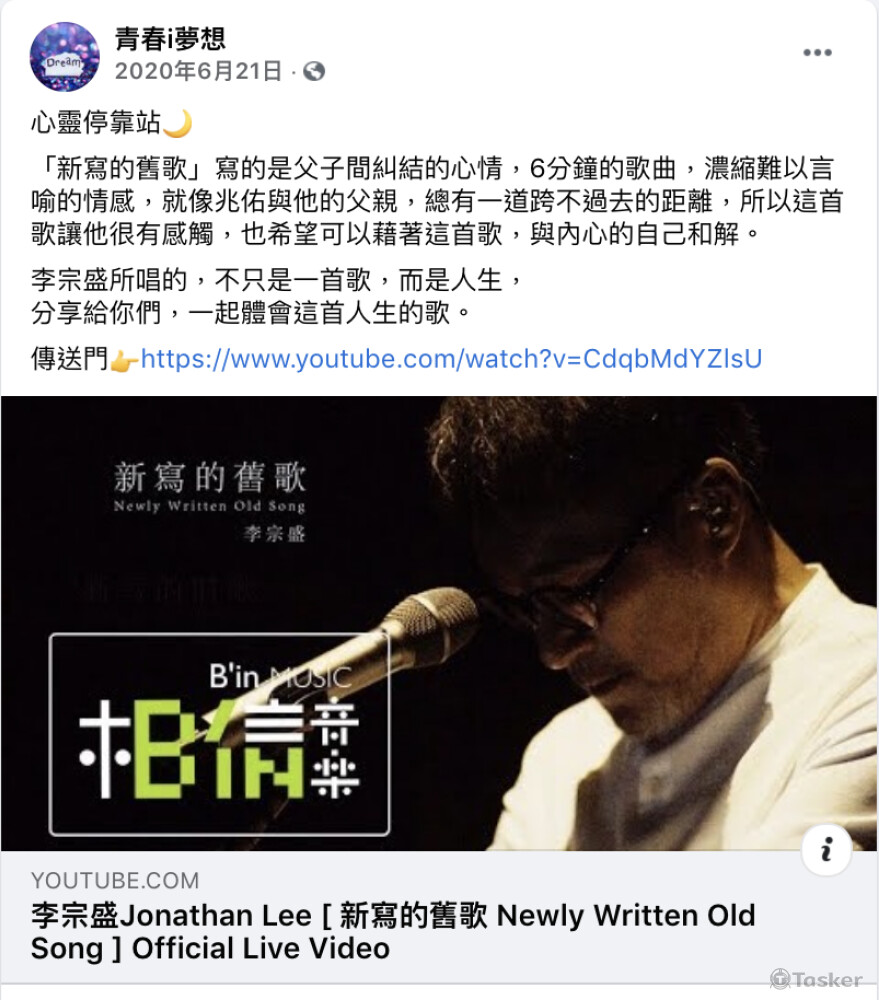879x1000 pixels.
Task: Open the YouTube watch link in the post
Action: coord(451,358)
